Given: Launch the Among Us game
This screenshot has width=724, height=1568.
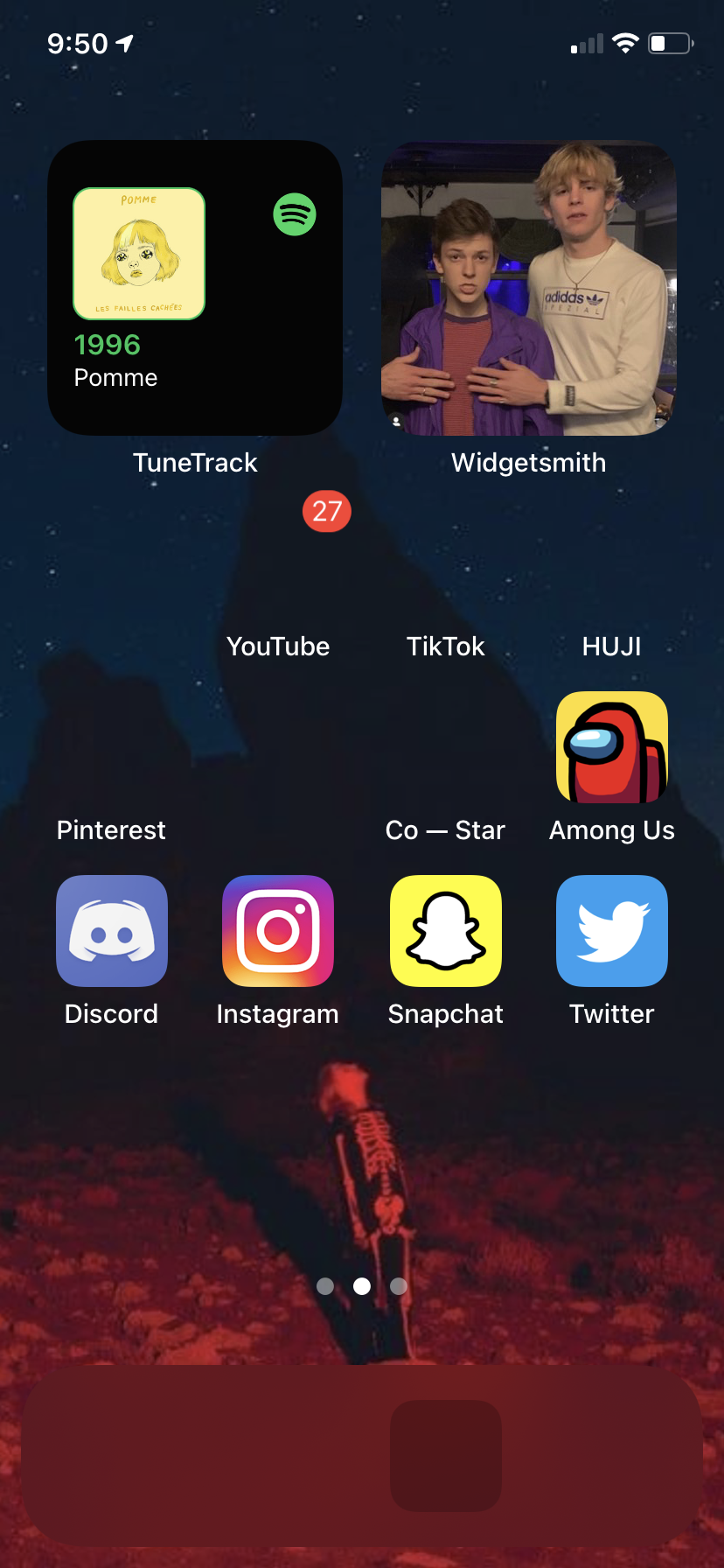Looking at the screenshot, I should point(612,747).
